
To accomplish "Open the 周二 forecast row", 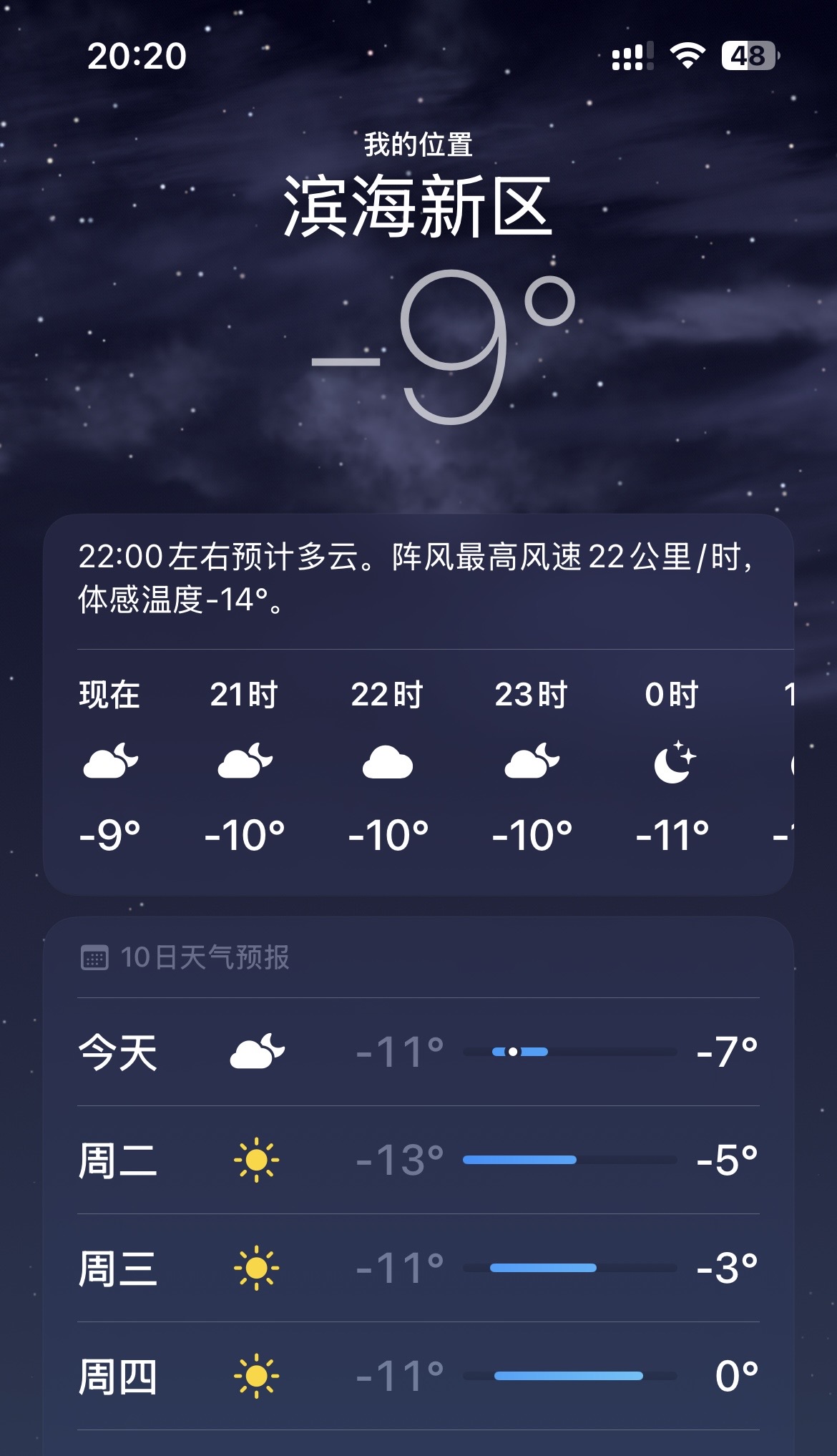I will (418, 1160).
